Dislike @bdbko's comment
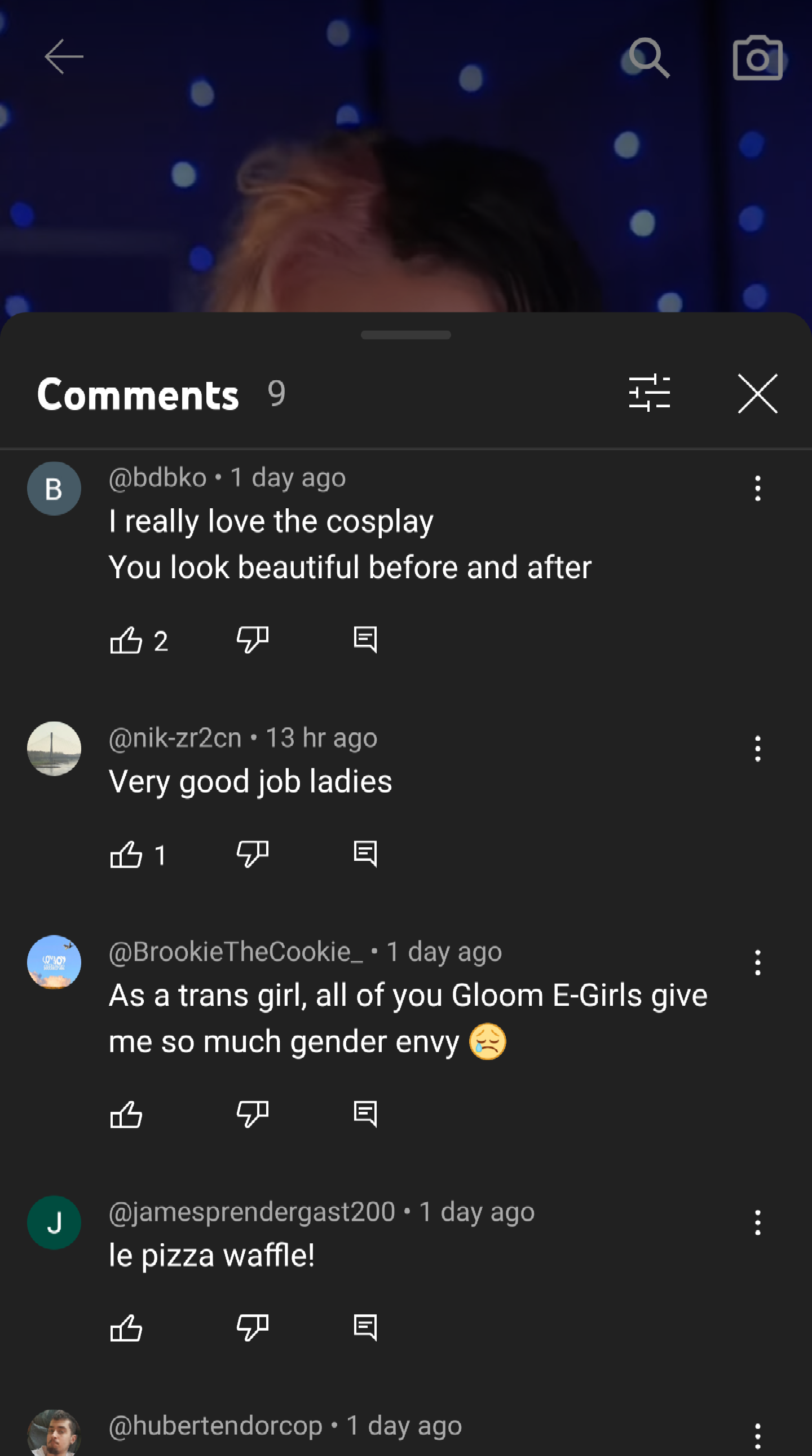 [x=252, y=640]
